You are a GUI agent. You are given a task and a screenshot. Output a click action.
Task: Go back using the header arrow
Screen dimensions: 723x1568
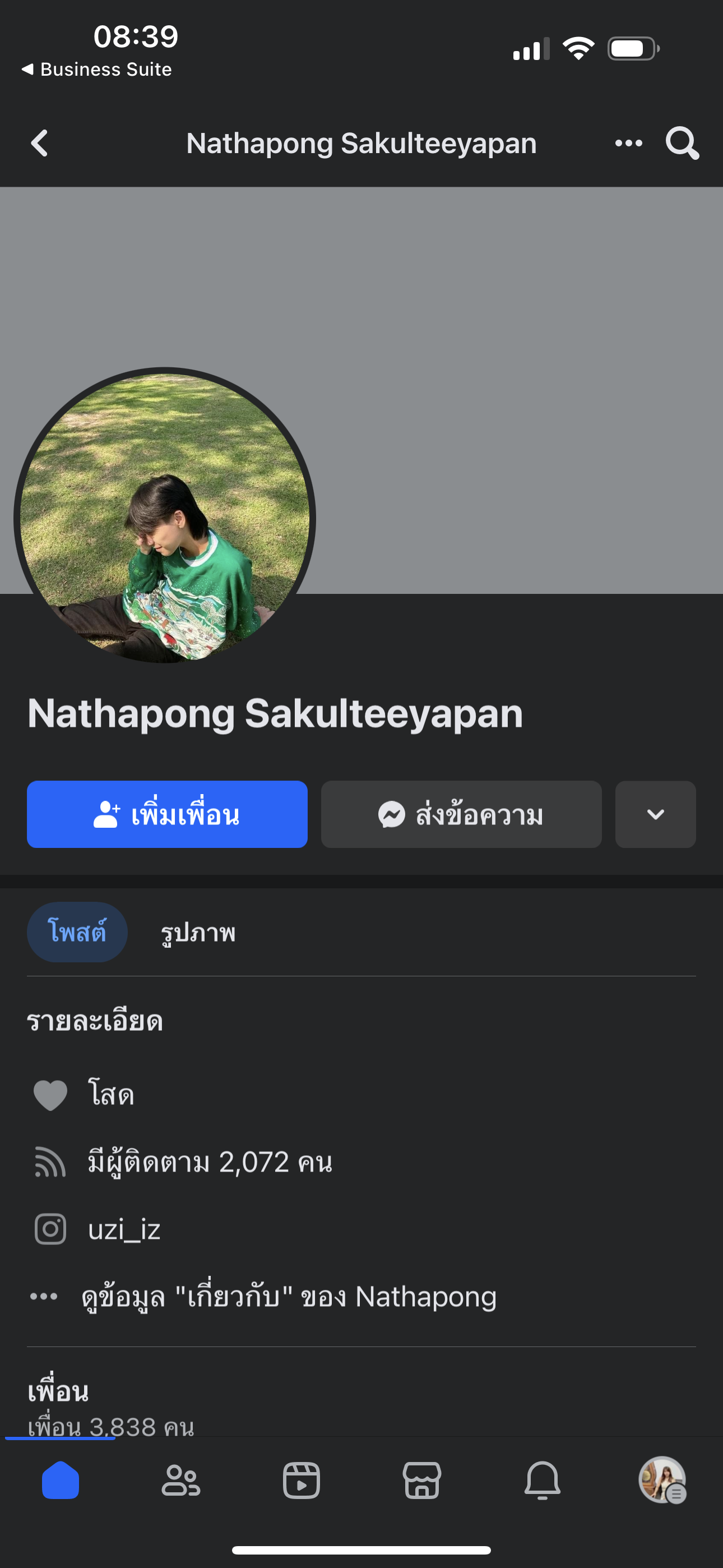click(40, 144)
